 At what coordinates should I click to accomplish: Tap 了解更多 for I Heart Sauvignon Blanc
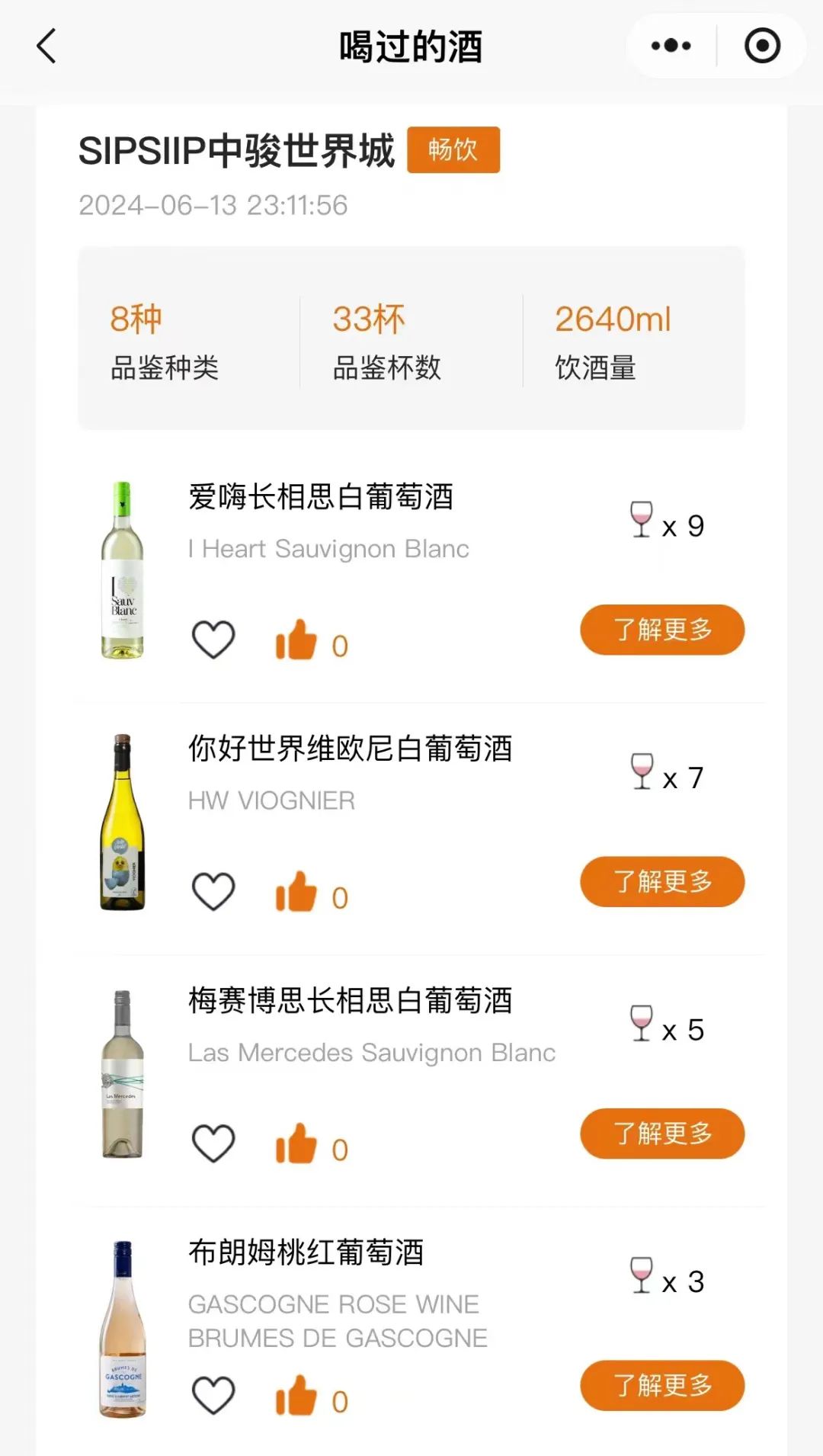pyautogui.click(x=662, y=630)
